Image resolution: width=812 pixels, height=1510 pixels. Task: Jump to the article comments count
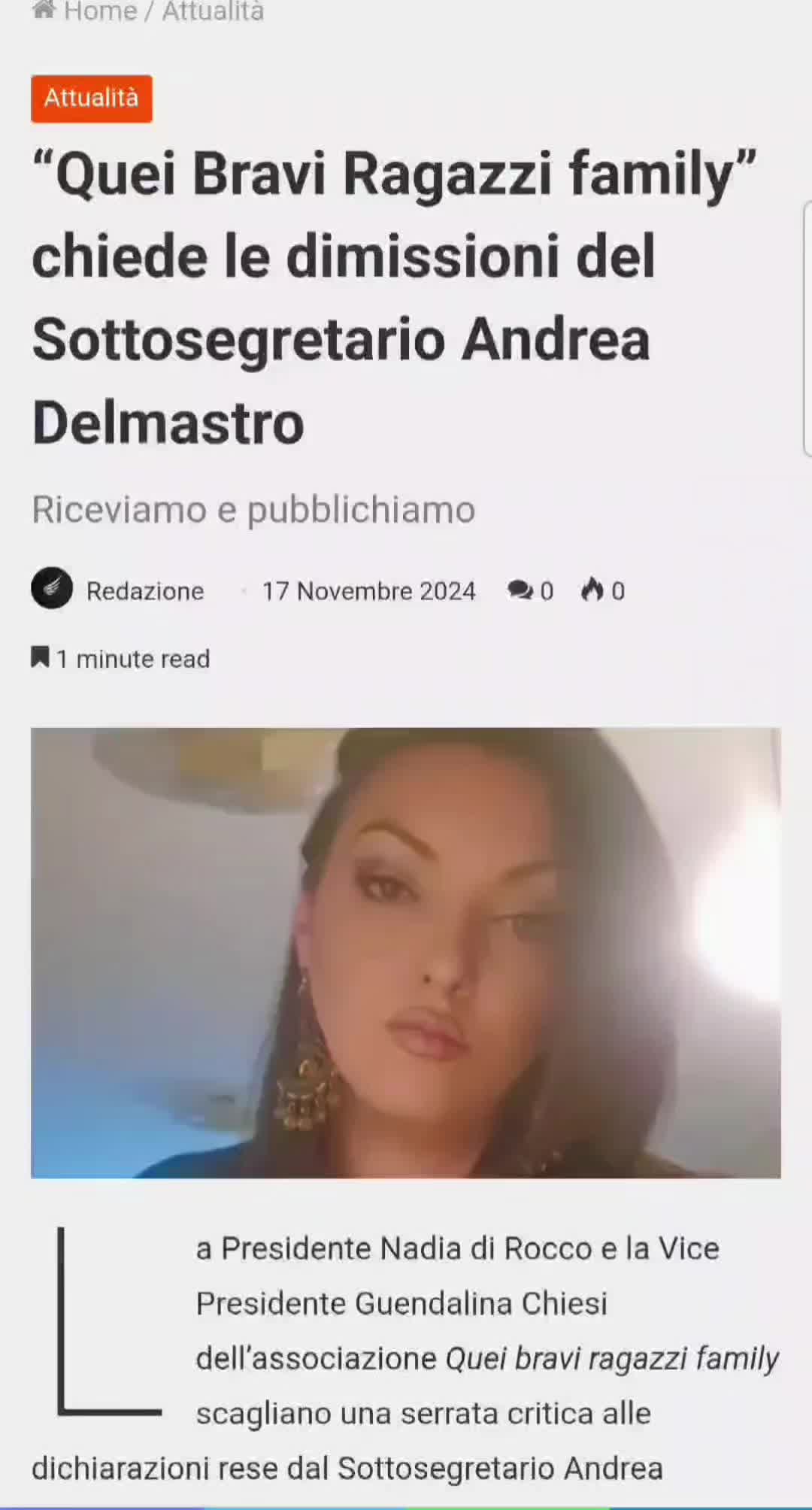pyautogui.click(x=531, y=591)
